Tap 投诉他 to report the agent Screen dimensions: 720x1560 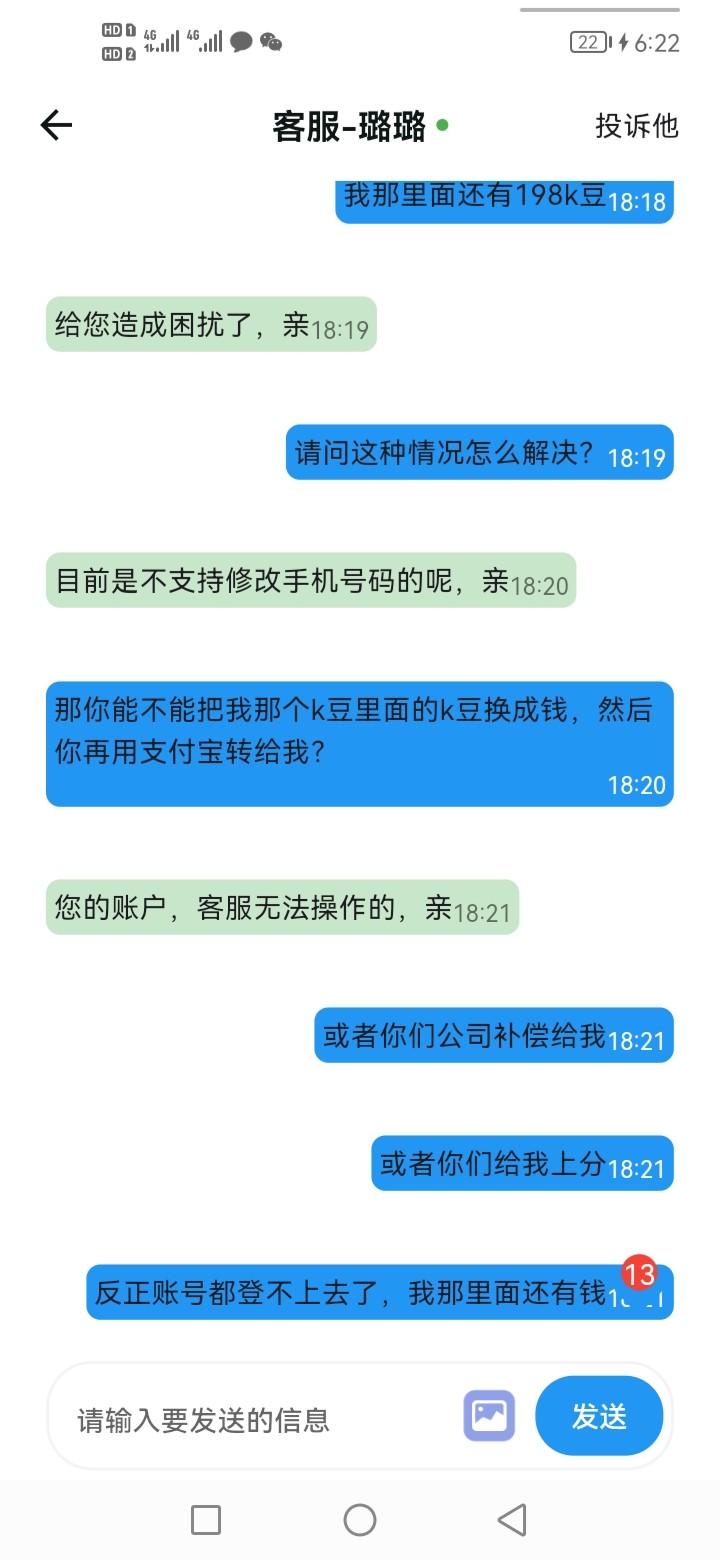[637, 126]
